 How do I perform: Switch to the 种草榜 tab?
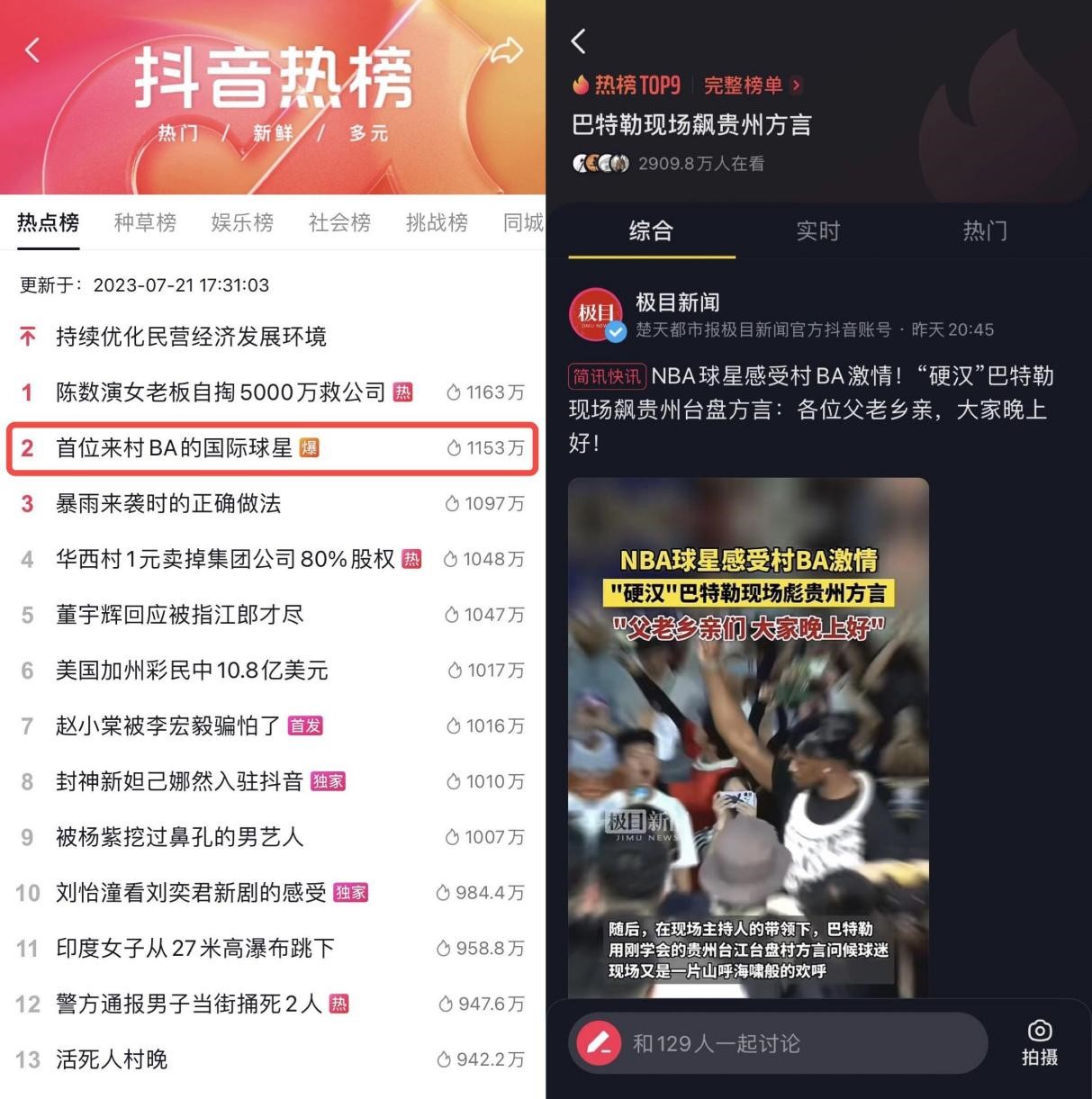click(x=145, y=222)
